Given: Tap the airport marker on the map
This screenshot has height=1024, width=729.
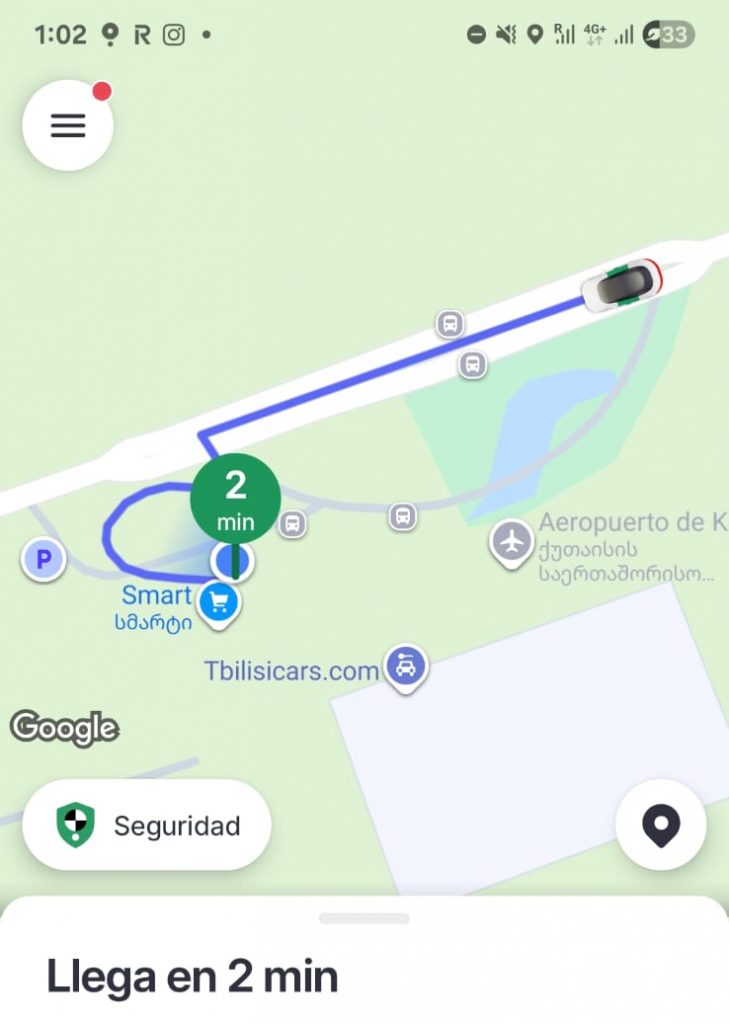Looking at the screenshot, I should click(x=512, y=542).
